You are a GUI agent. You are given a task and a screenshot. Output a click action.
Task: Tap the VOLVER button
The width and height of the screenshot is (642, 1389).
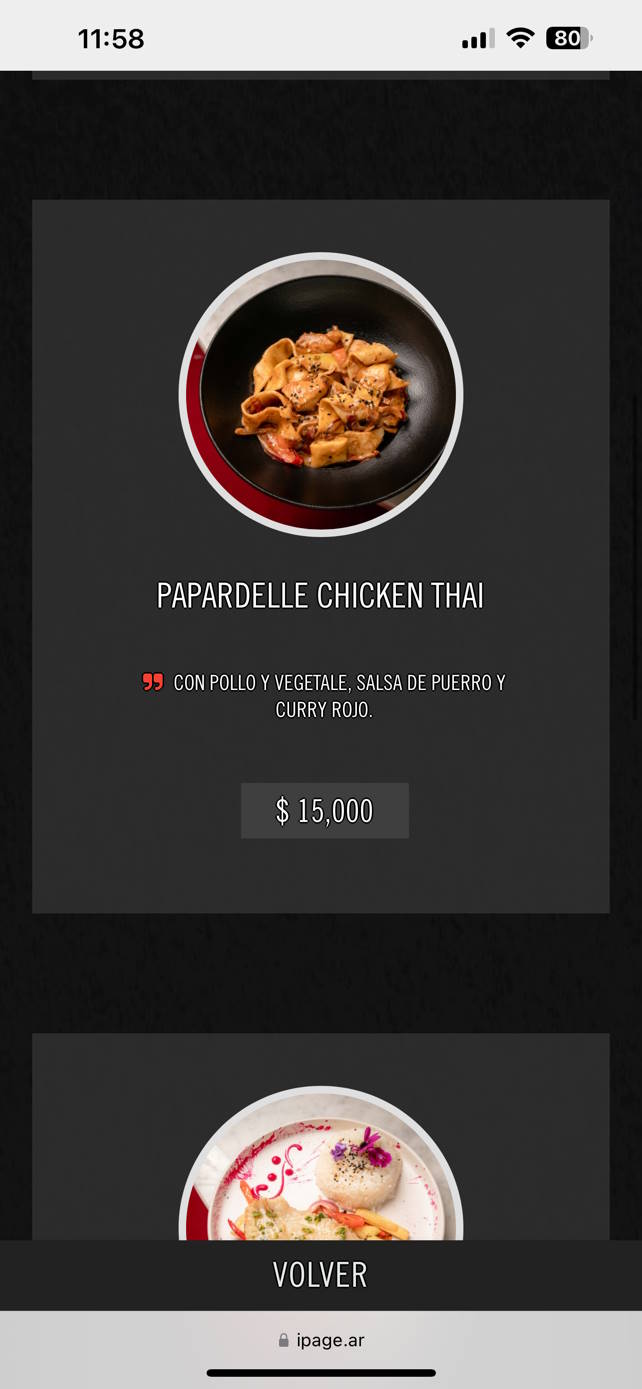(x=320, y=1275)
